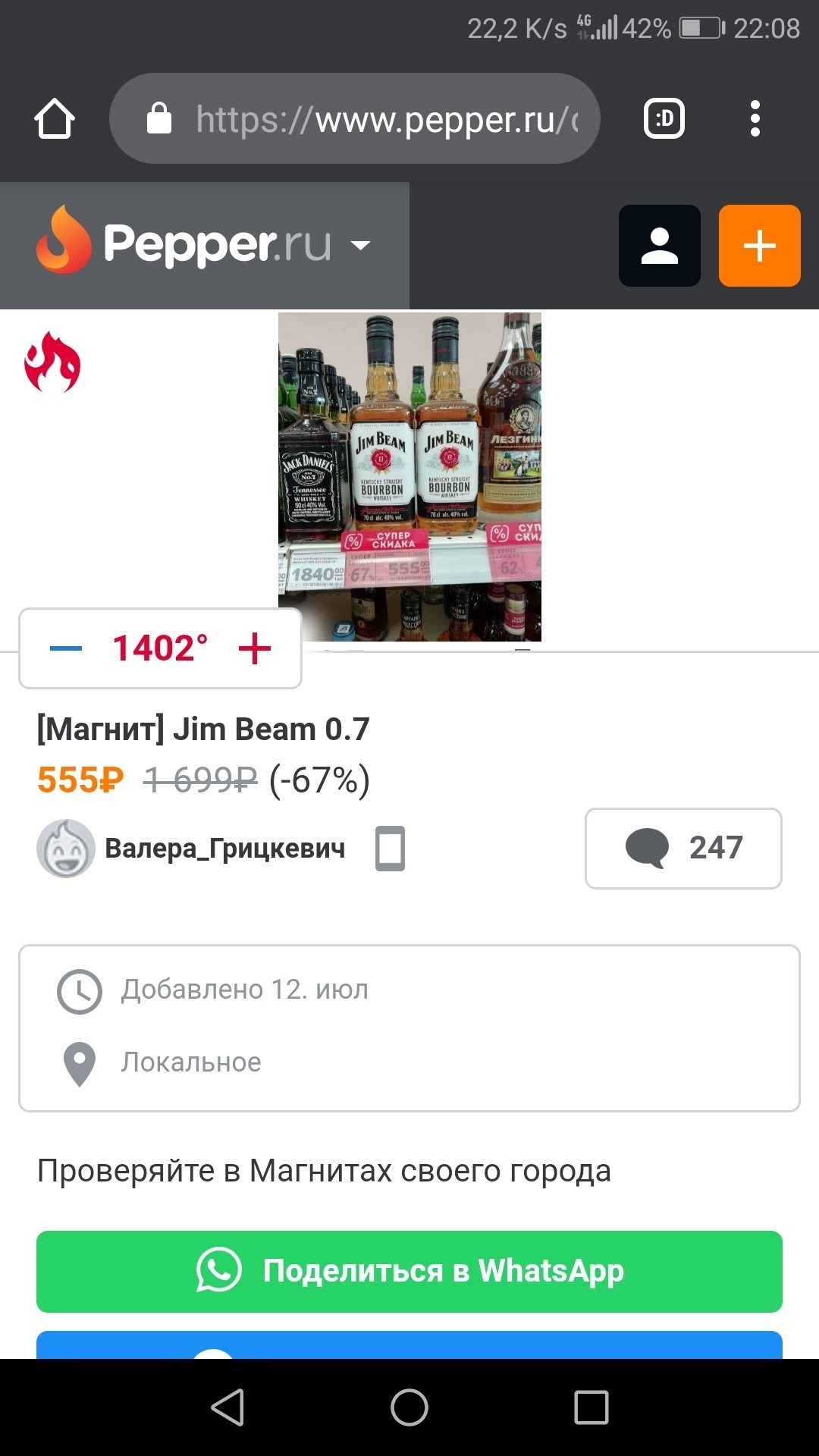Go back with system back button
Viewport: 819px width, 1456px height.
[x=227, y=1407]
